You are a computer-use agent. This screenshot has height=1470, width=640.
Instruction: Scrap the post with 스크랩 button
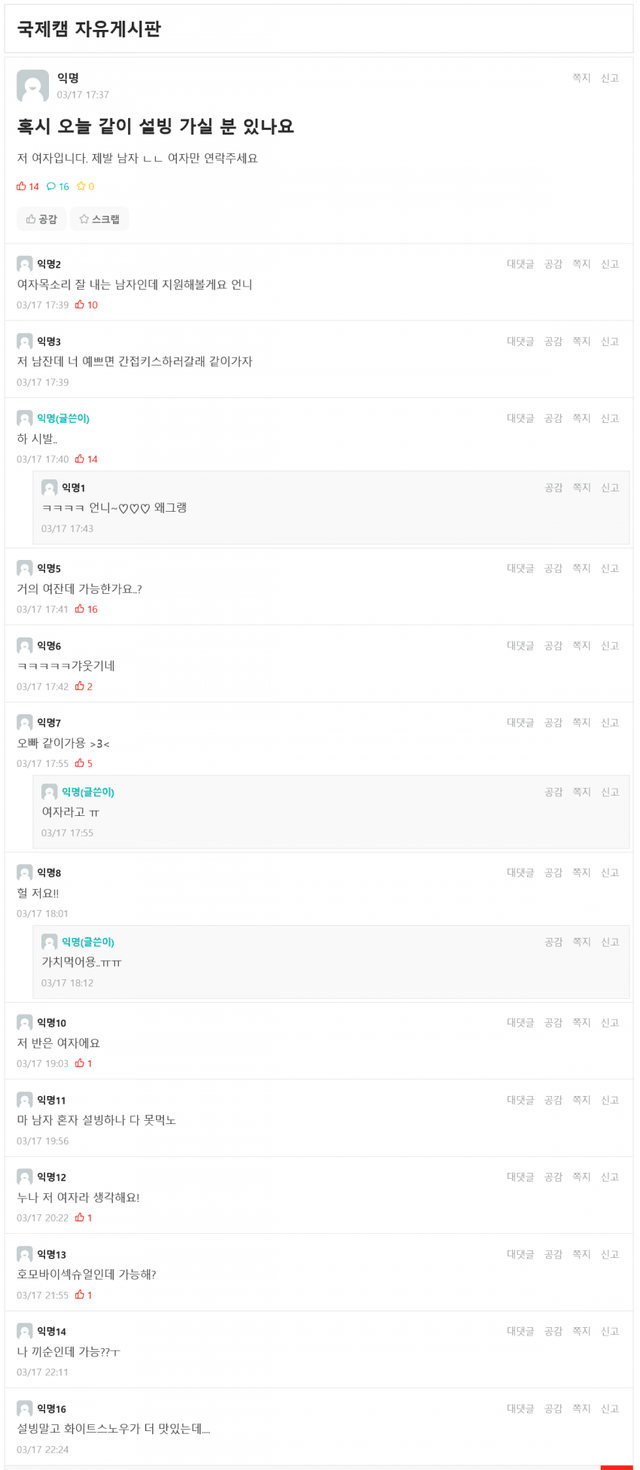click(x=99, y=219)
